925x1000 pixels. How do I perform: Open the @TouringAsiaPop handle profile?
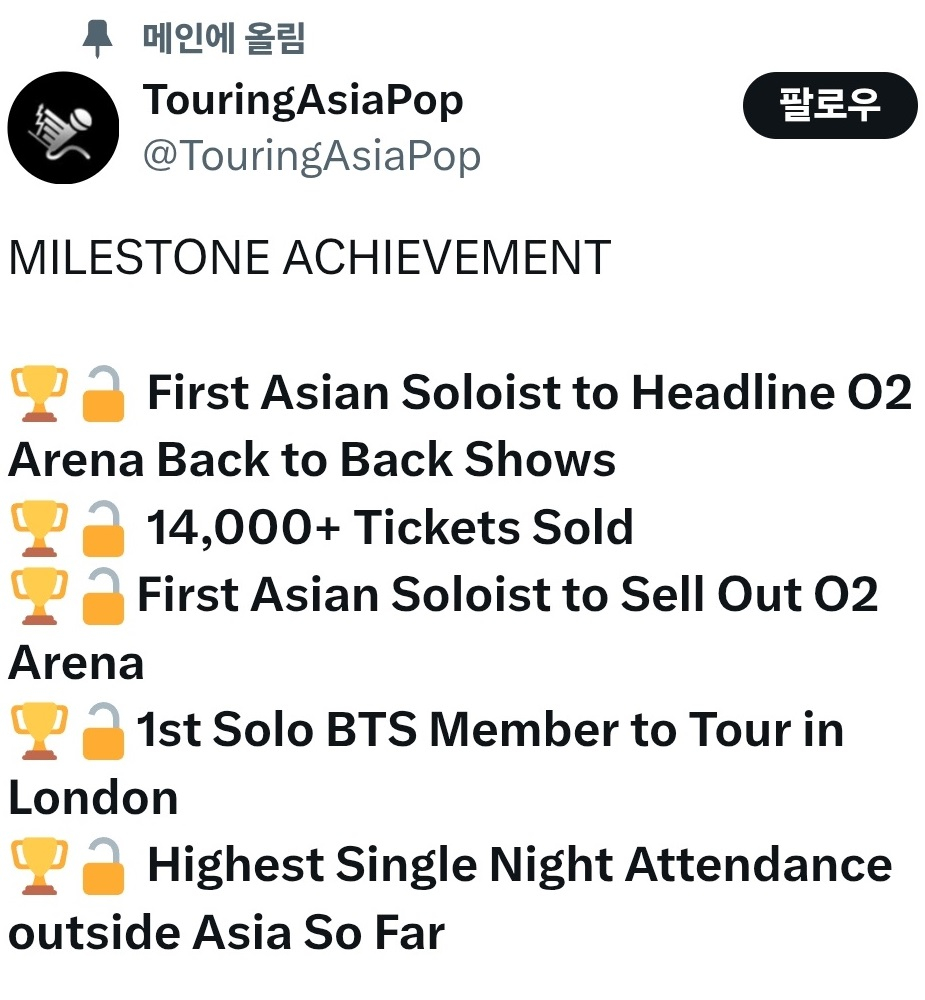pyautogui.click(x=311, y=157)
